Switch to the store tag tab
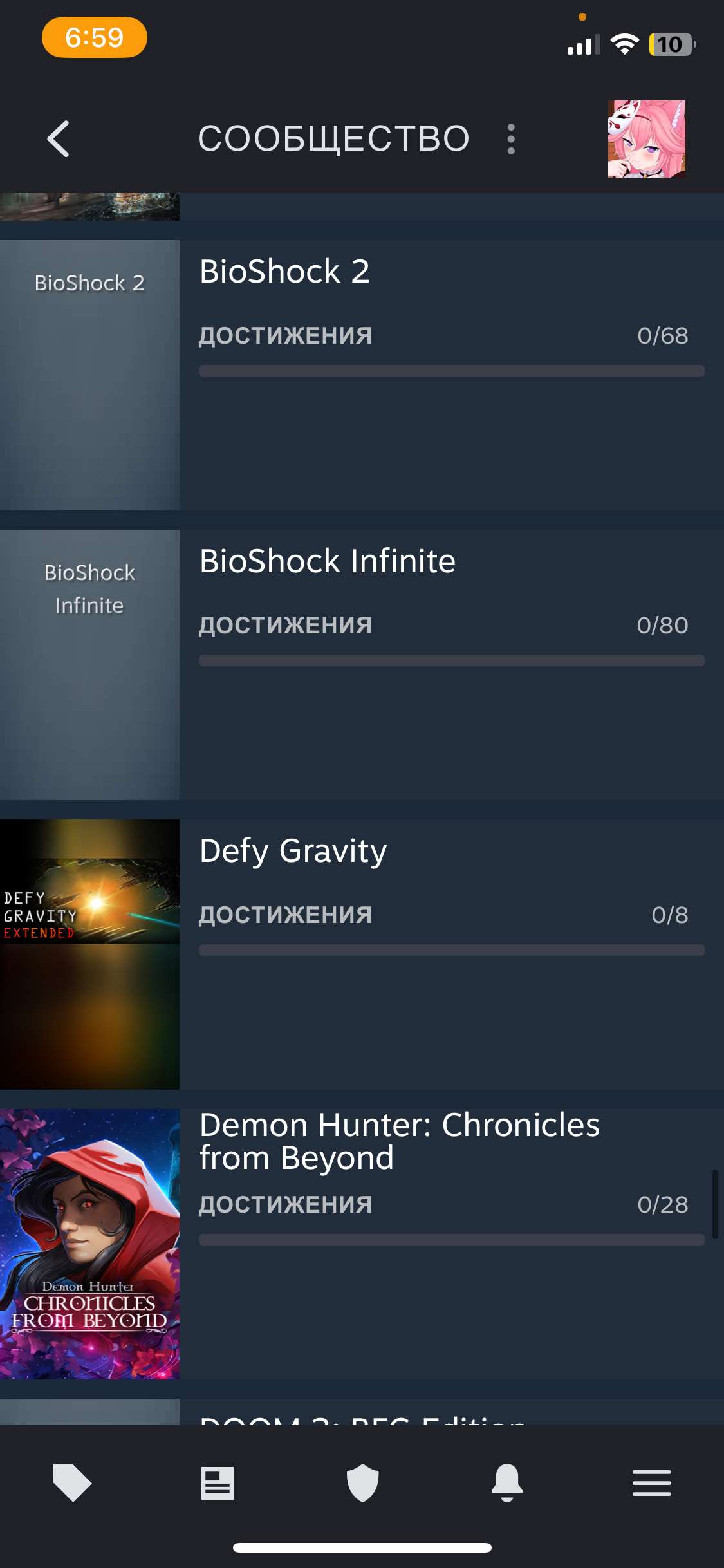Image resolution: width=724 pixels, height=1568 pixels. pyautogui.click(x=72, y=1482)
